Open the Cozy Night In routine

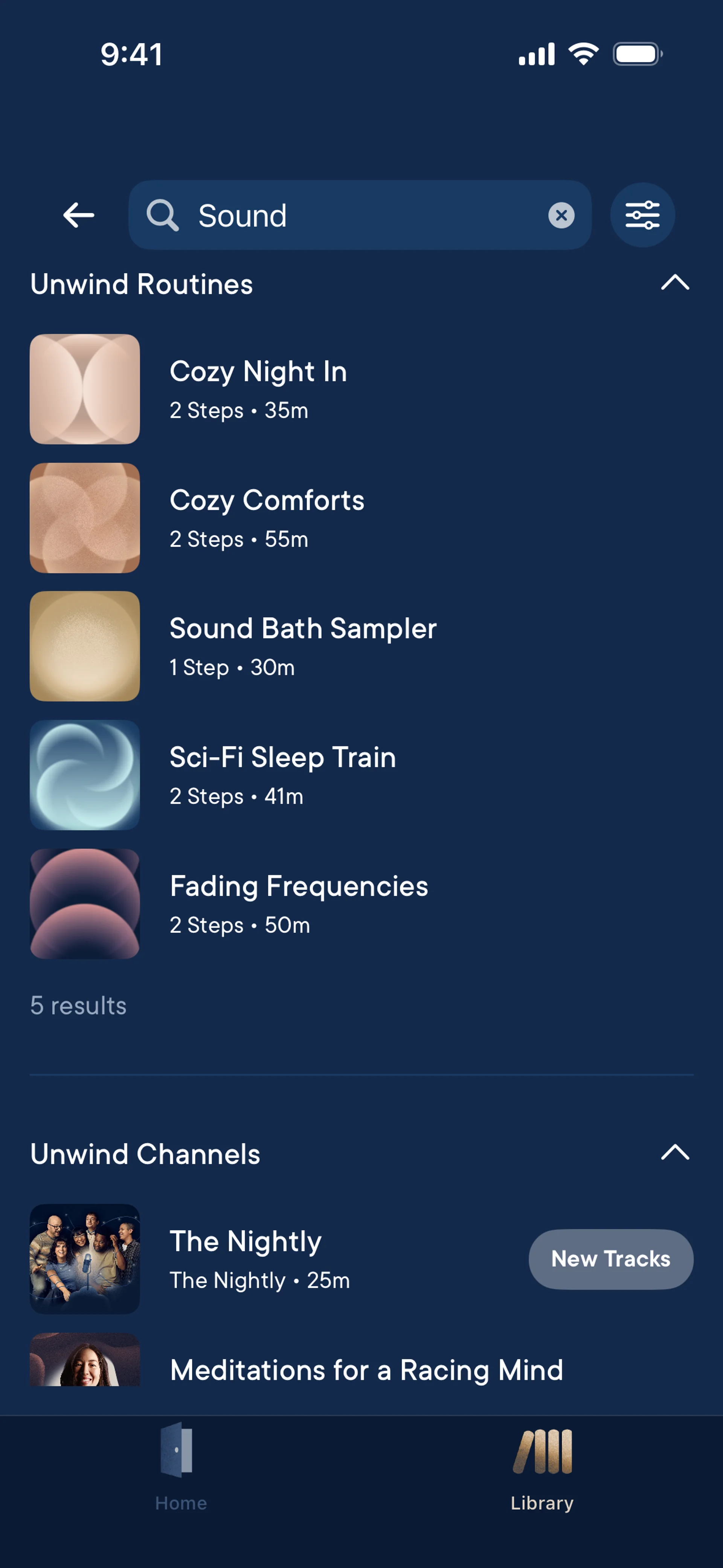(x=258, y=388)
